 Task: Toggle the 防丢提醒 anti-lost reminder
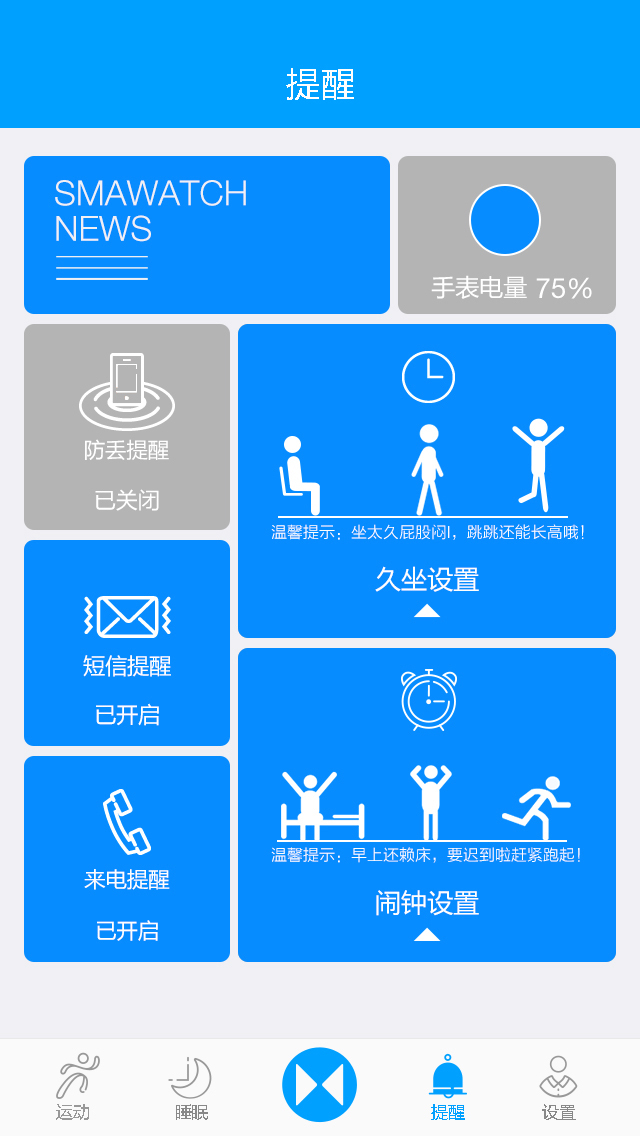pos(127,427)
